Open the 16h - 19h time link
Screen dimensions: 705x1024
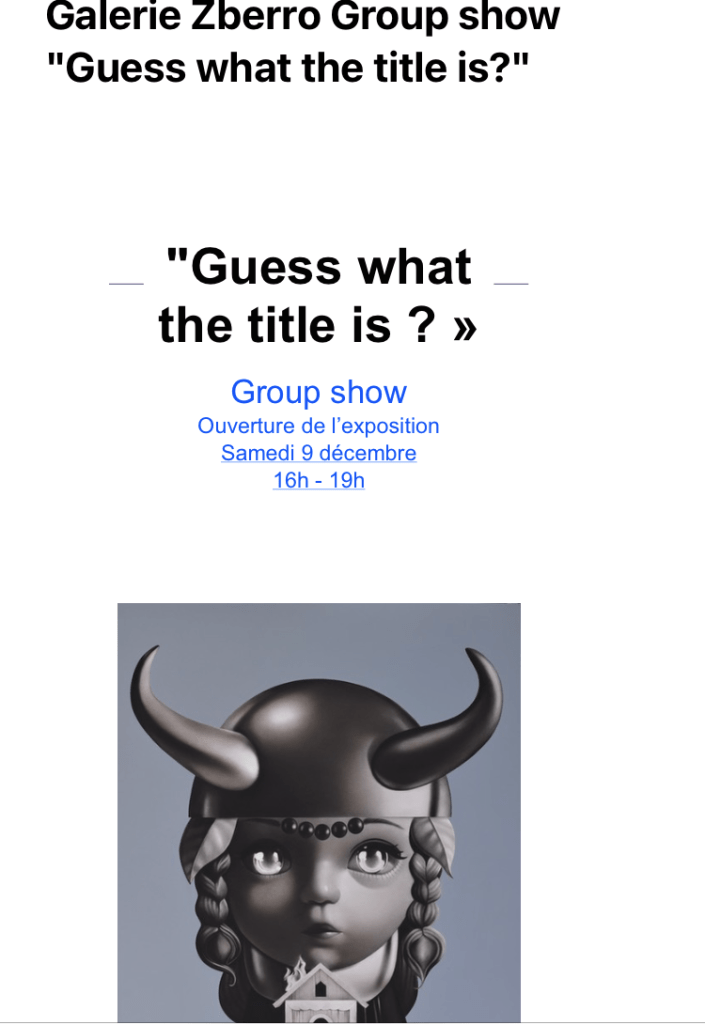(x=318, y=481)
